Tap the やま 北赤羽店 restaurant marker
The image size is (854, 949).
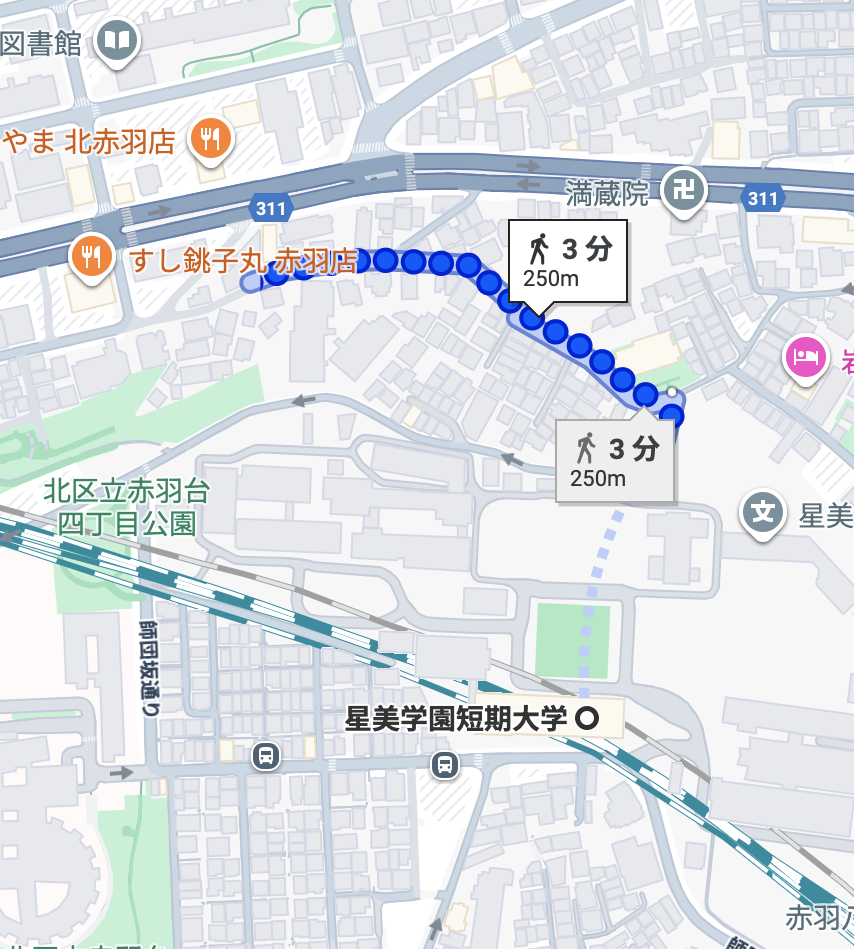tap(210, 138)
